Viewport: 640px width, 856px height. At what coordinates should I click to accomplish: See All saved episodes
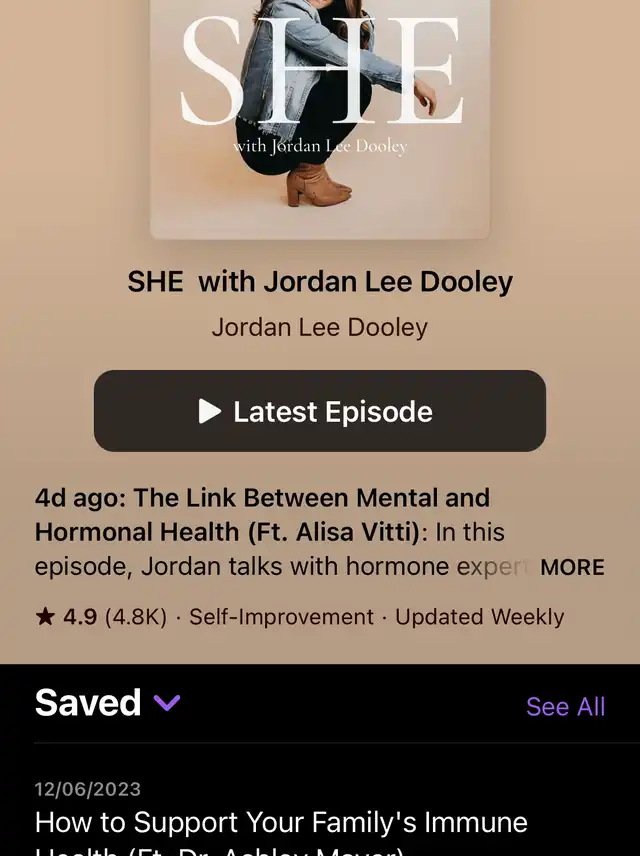pyautogui.click(x=565, y=706)
